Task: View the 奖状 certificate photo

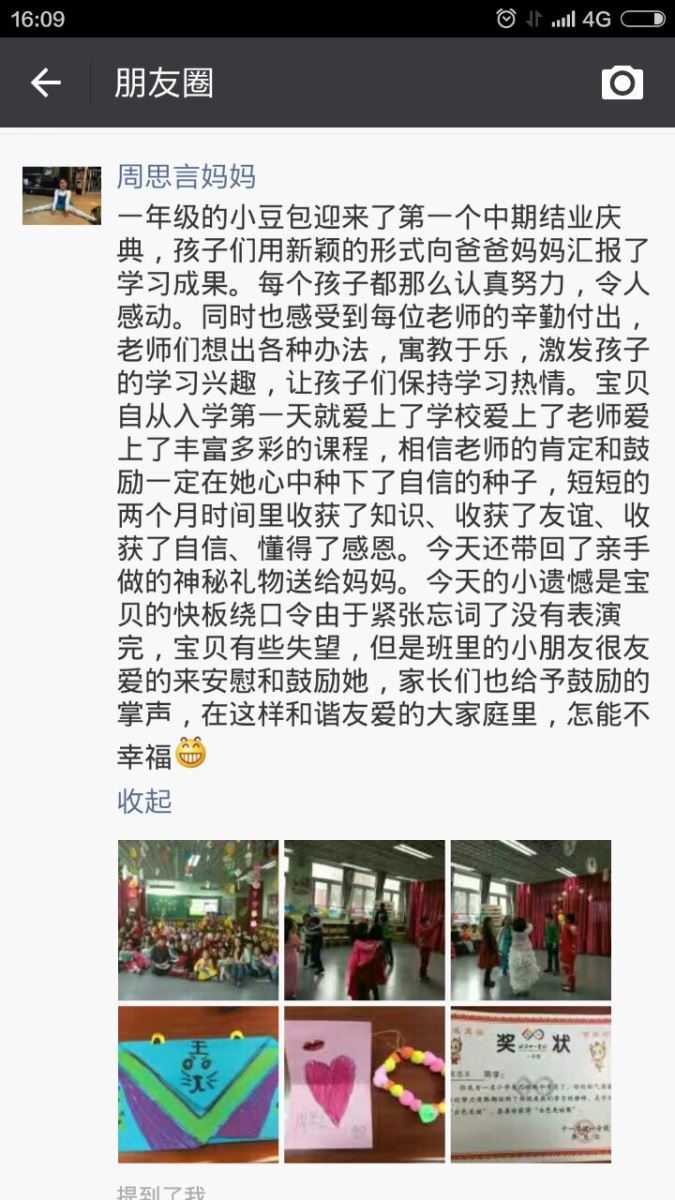Action: pos(530,1084)
